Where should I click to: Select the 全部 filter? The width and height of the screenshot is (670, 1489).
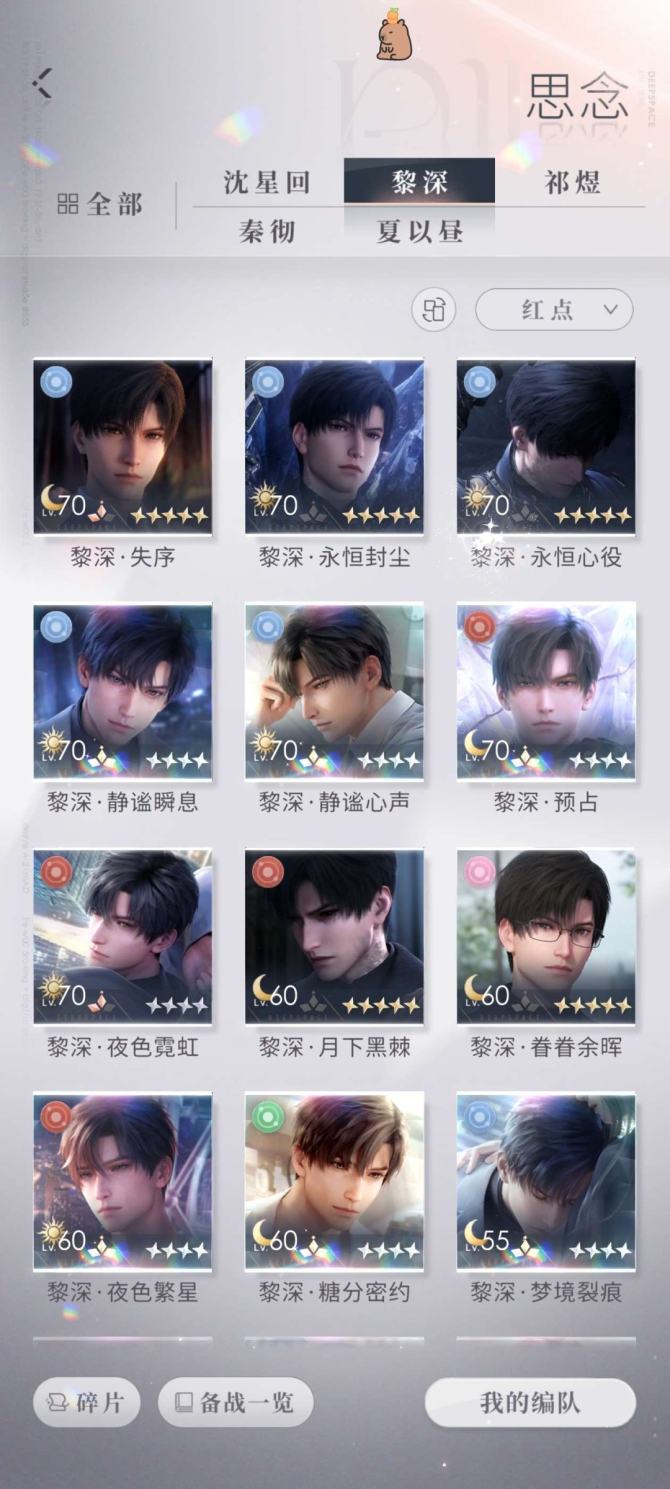click(100, 204)
